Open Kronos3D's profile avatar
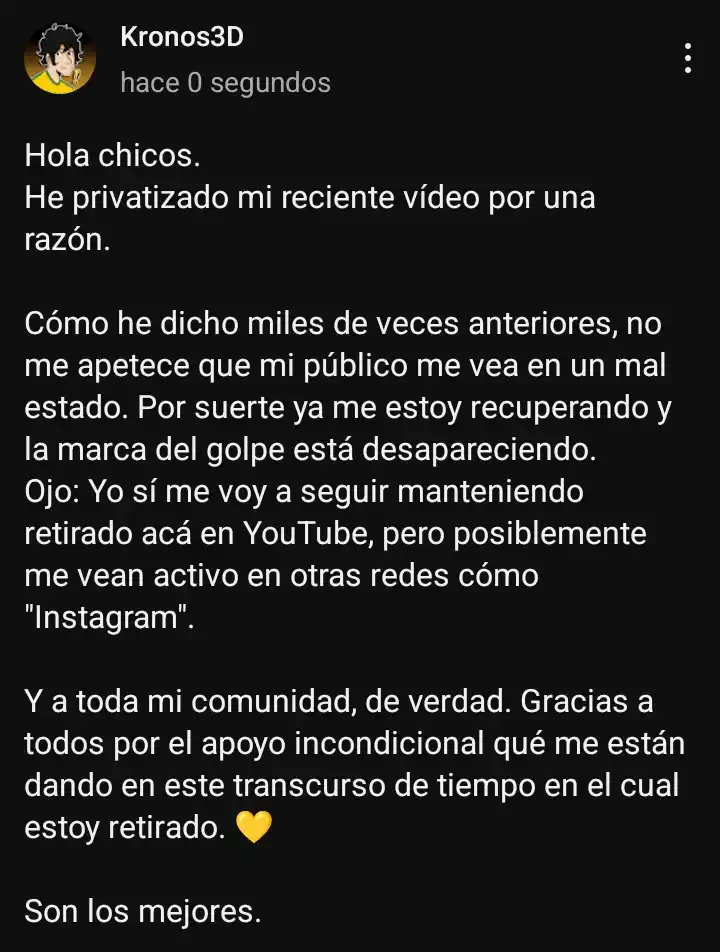This screenshot has height=952, width=720. tap(59, 60)
